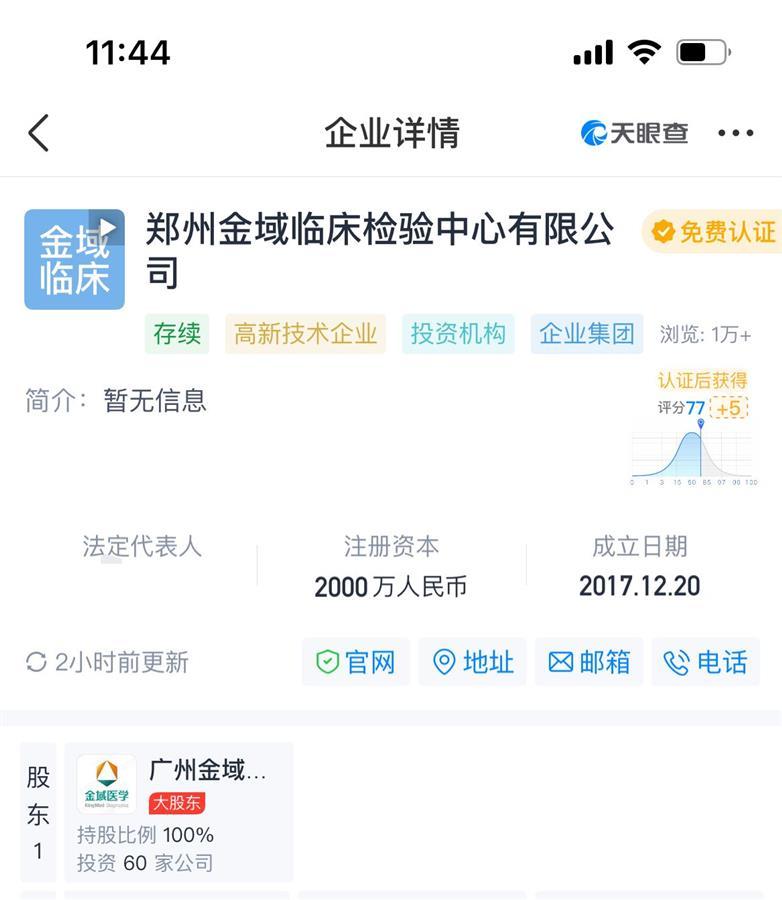View the 企业集团 tag details
The height and width of the screenshot is (900, 782).
pyautogui.click(x=587, y=334)
